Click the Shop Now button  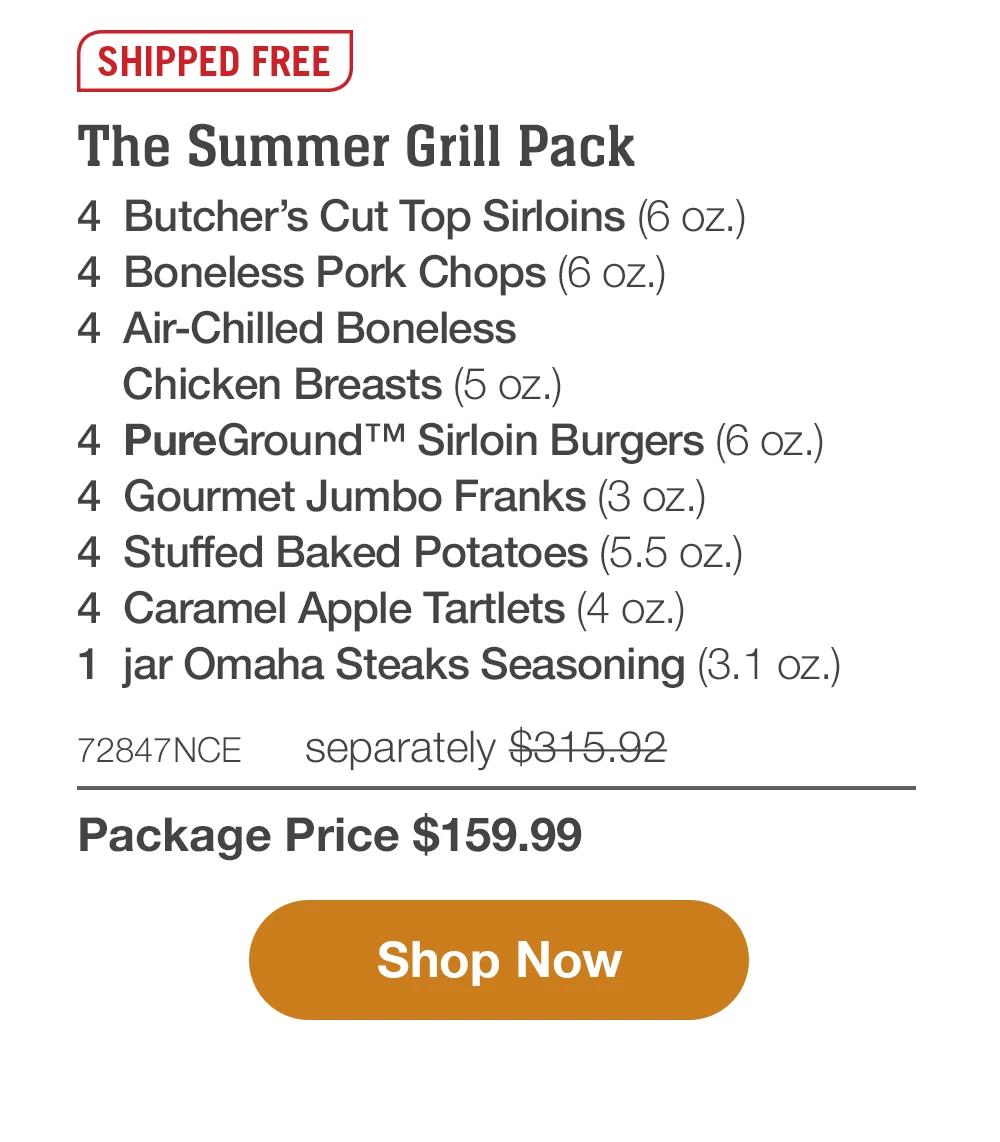499,958
